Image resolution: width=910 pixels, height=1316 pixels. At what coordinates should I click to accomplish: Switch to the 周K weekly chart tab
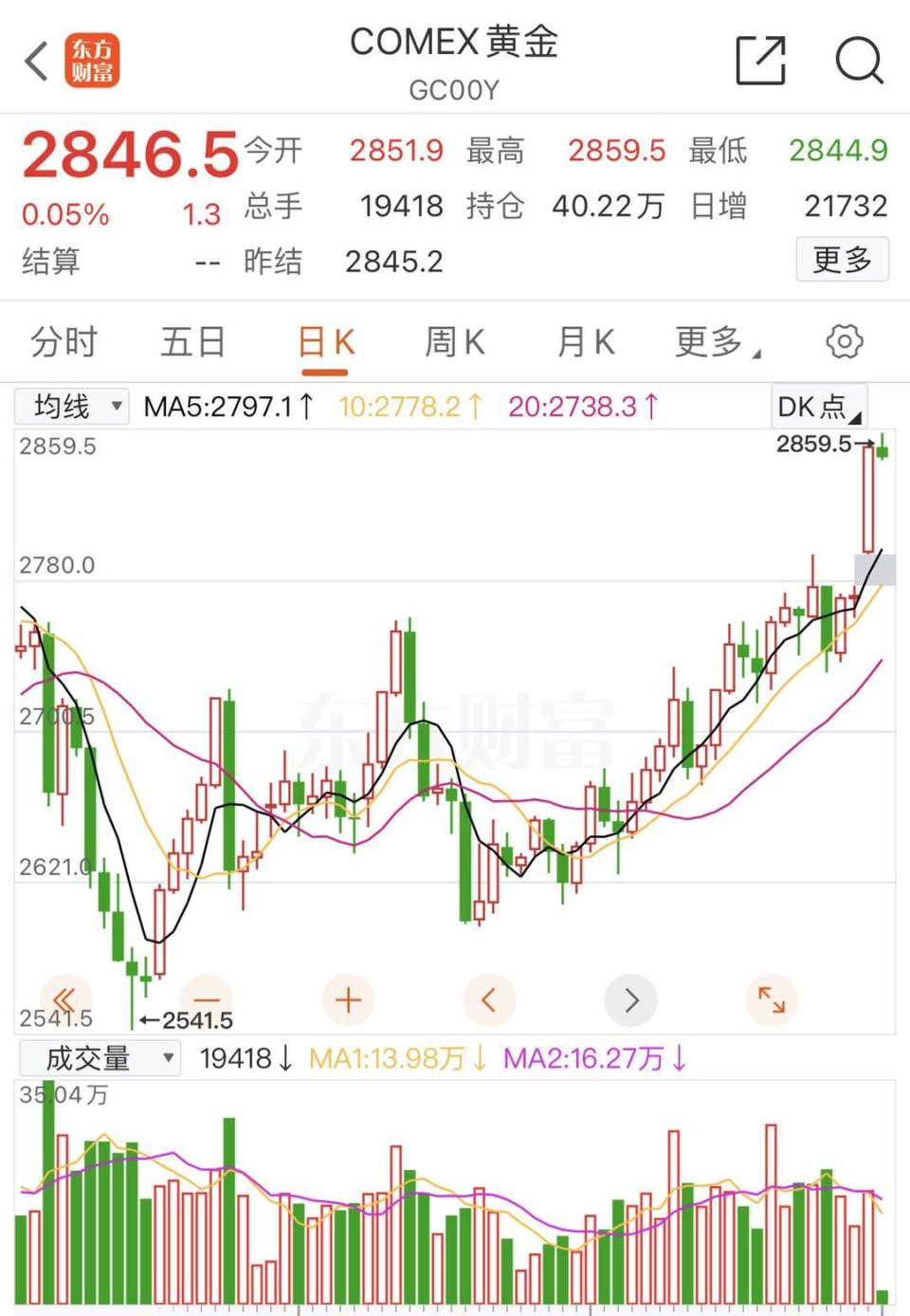(454, 341)
